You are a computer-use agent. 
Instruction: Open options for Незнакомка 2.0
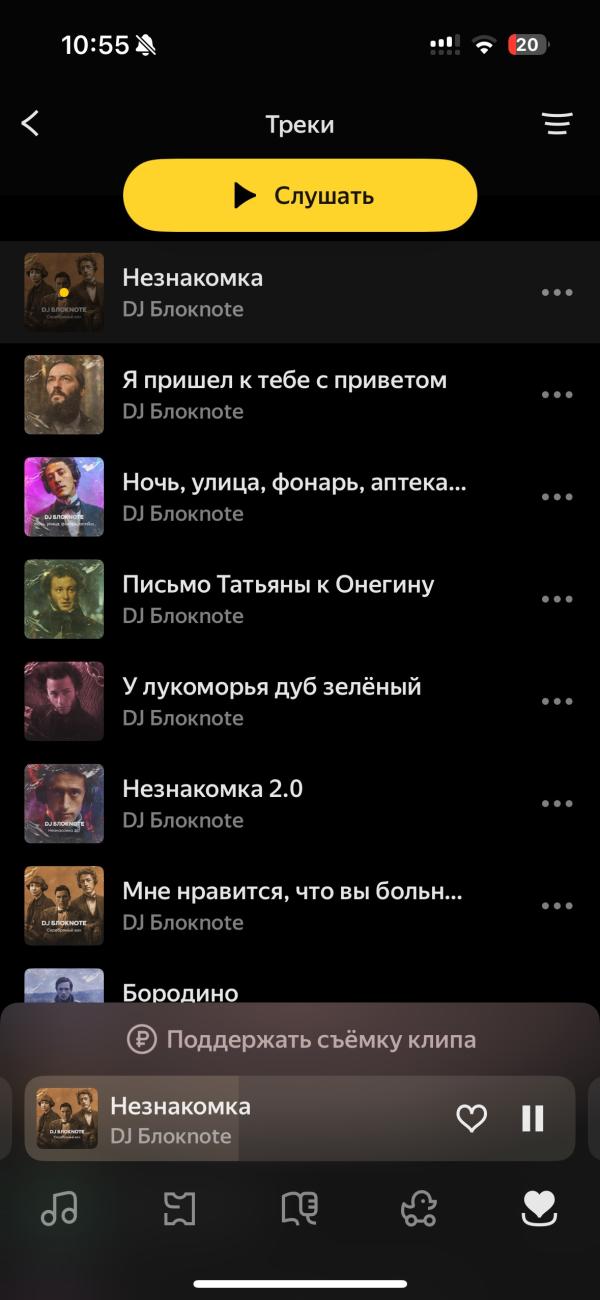pos(556,803)
